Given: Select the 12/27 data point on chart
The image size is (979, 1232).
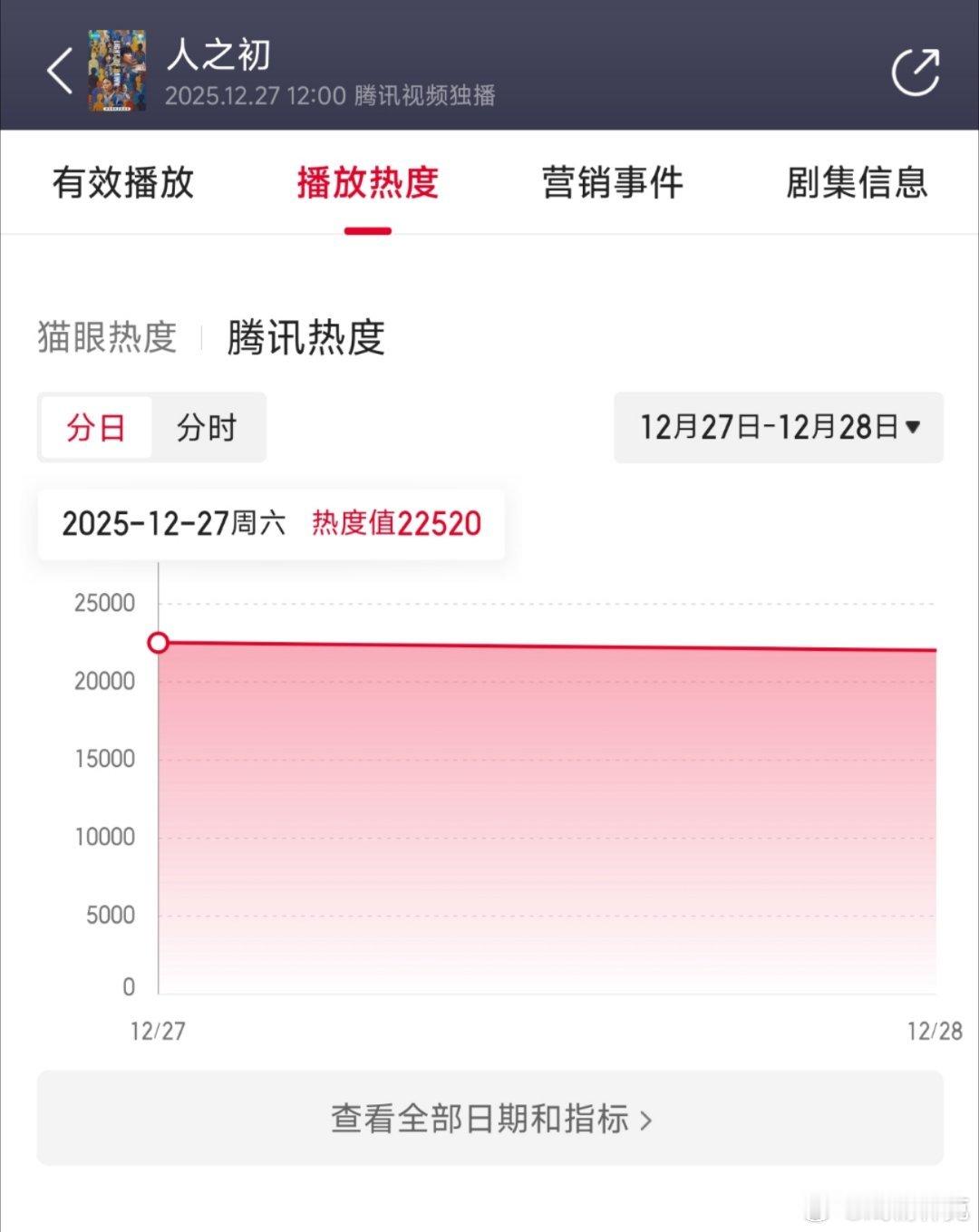Looking at the screenshot, I should click(160, 643).
